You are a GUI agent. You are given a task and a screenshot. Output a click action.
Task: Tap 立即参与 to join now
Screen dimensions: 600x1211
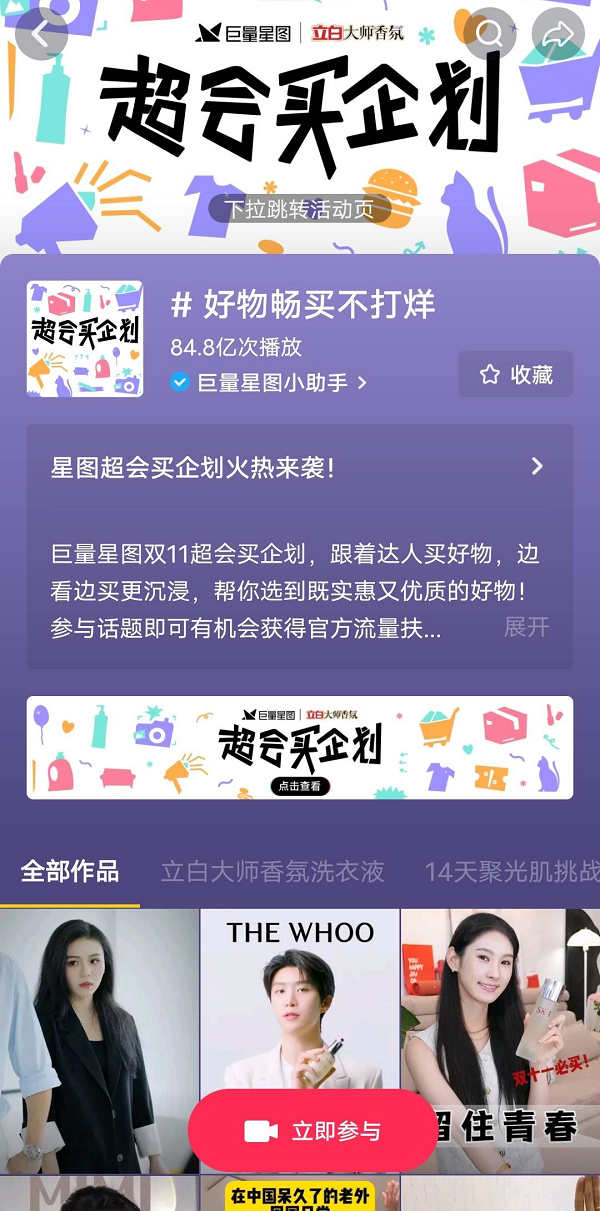pyautogui.click(x=312, y=1131)
